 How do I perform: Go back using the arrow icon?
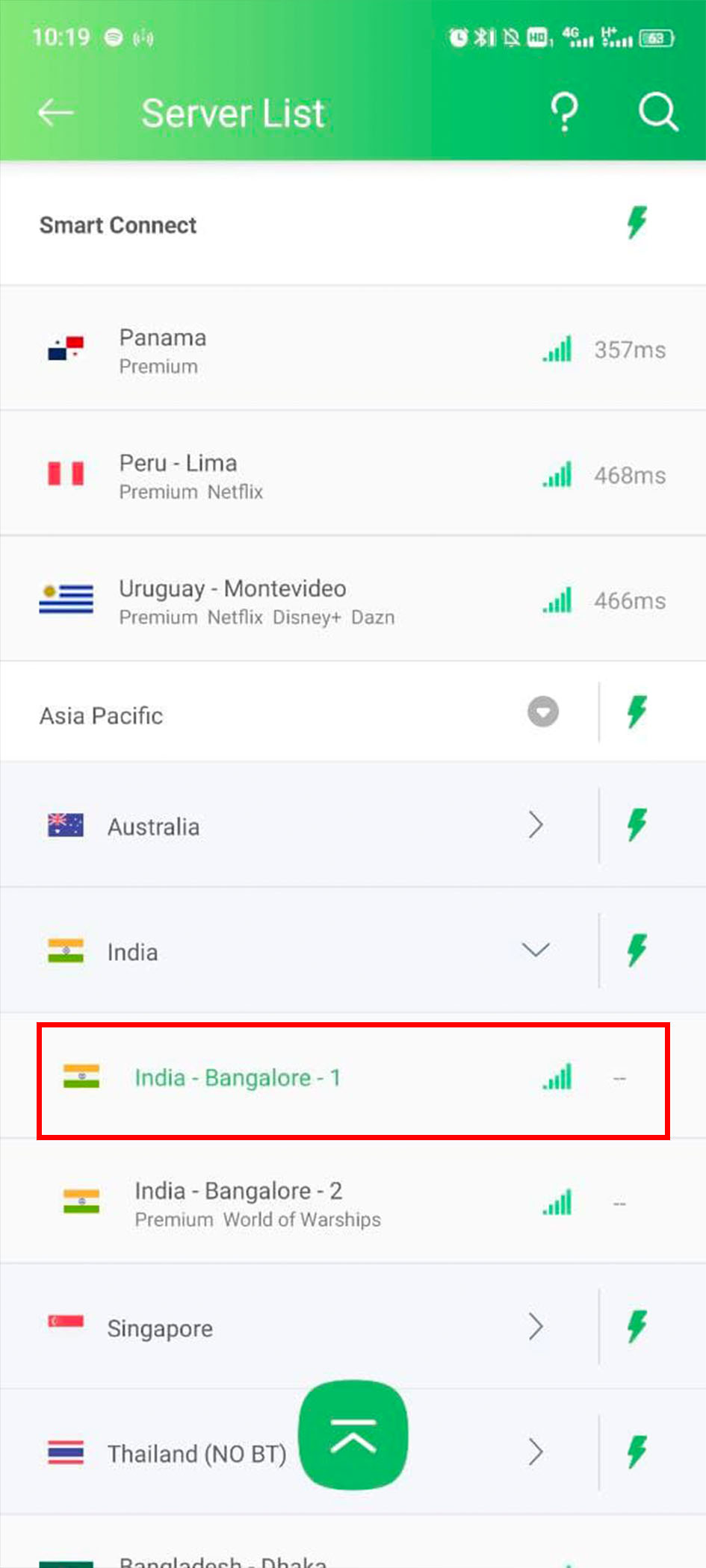(x=55, y=113)
